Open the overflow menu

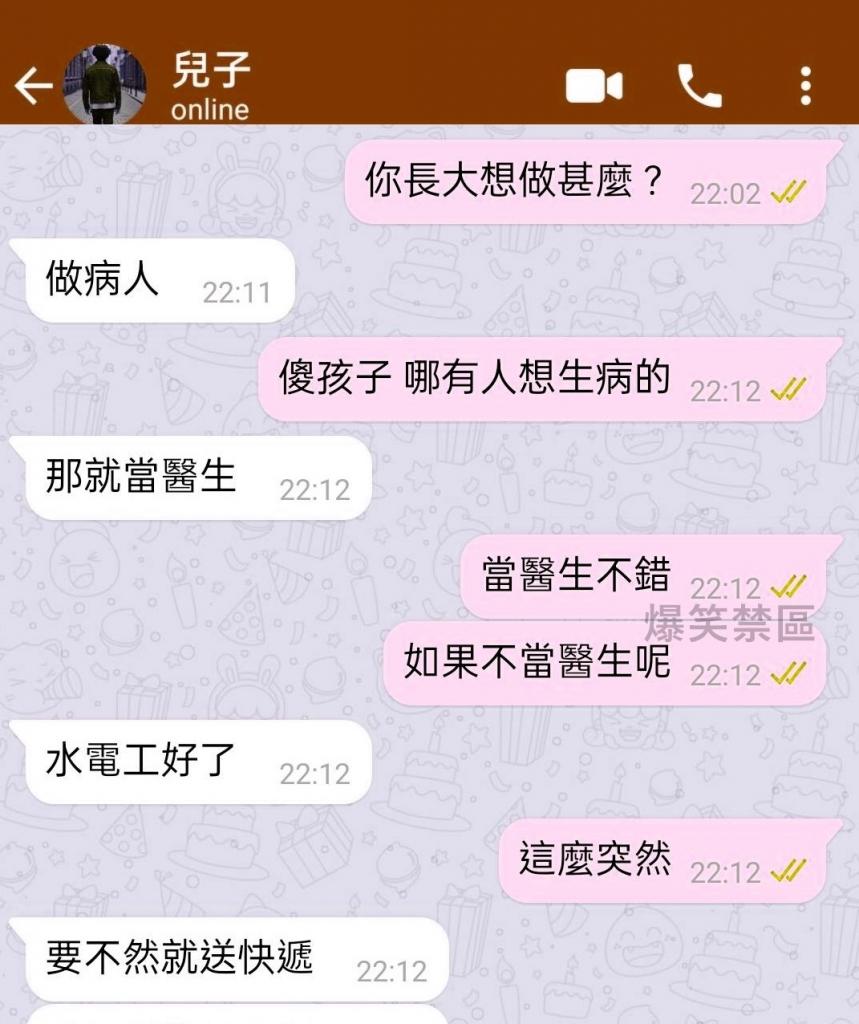(805, 86)
